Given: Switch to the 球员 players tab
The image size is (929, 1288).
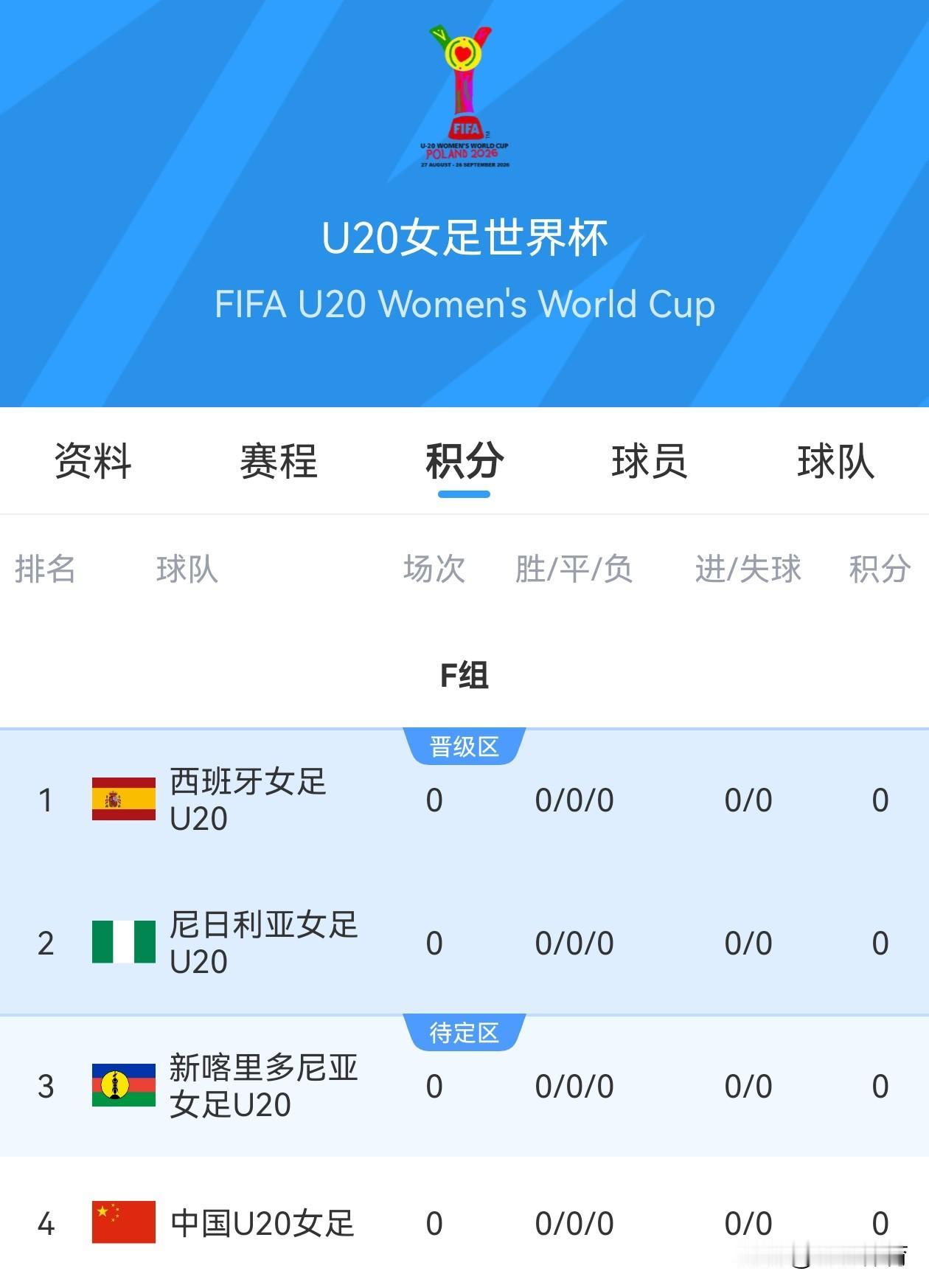Looking at the screenshot, I should 650,462.
